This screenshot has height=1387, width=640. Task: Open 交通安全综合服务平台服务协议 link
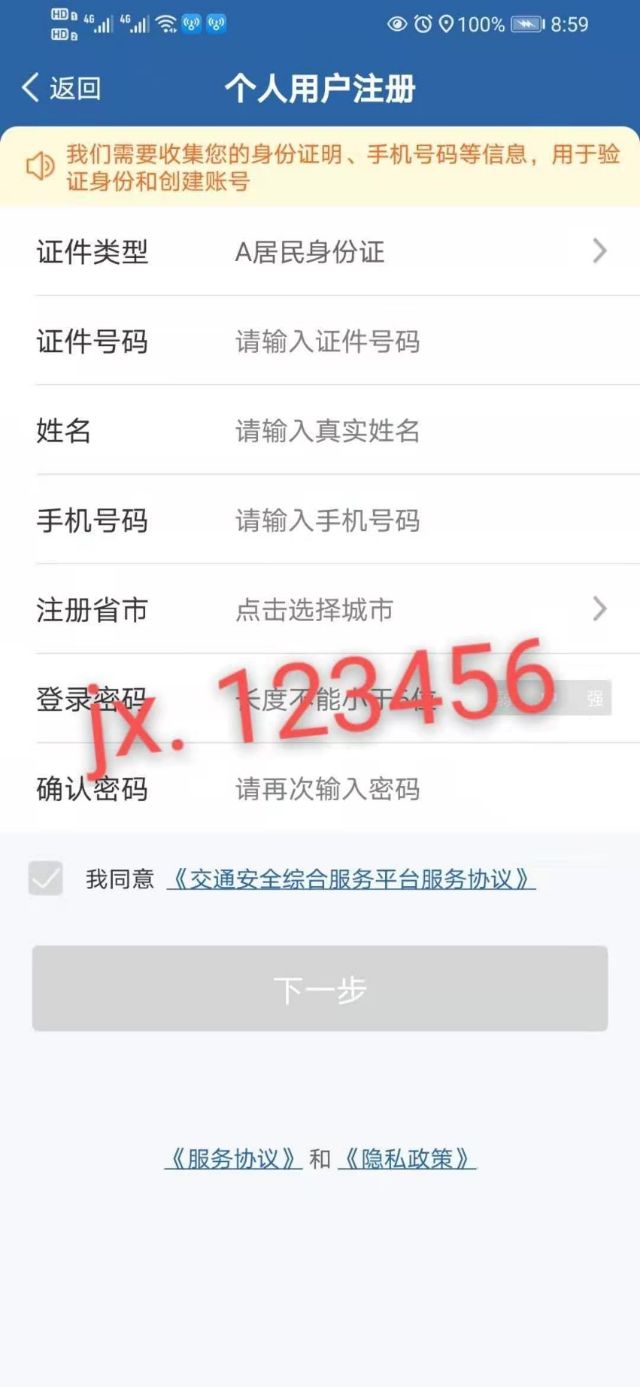351,879
